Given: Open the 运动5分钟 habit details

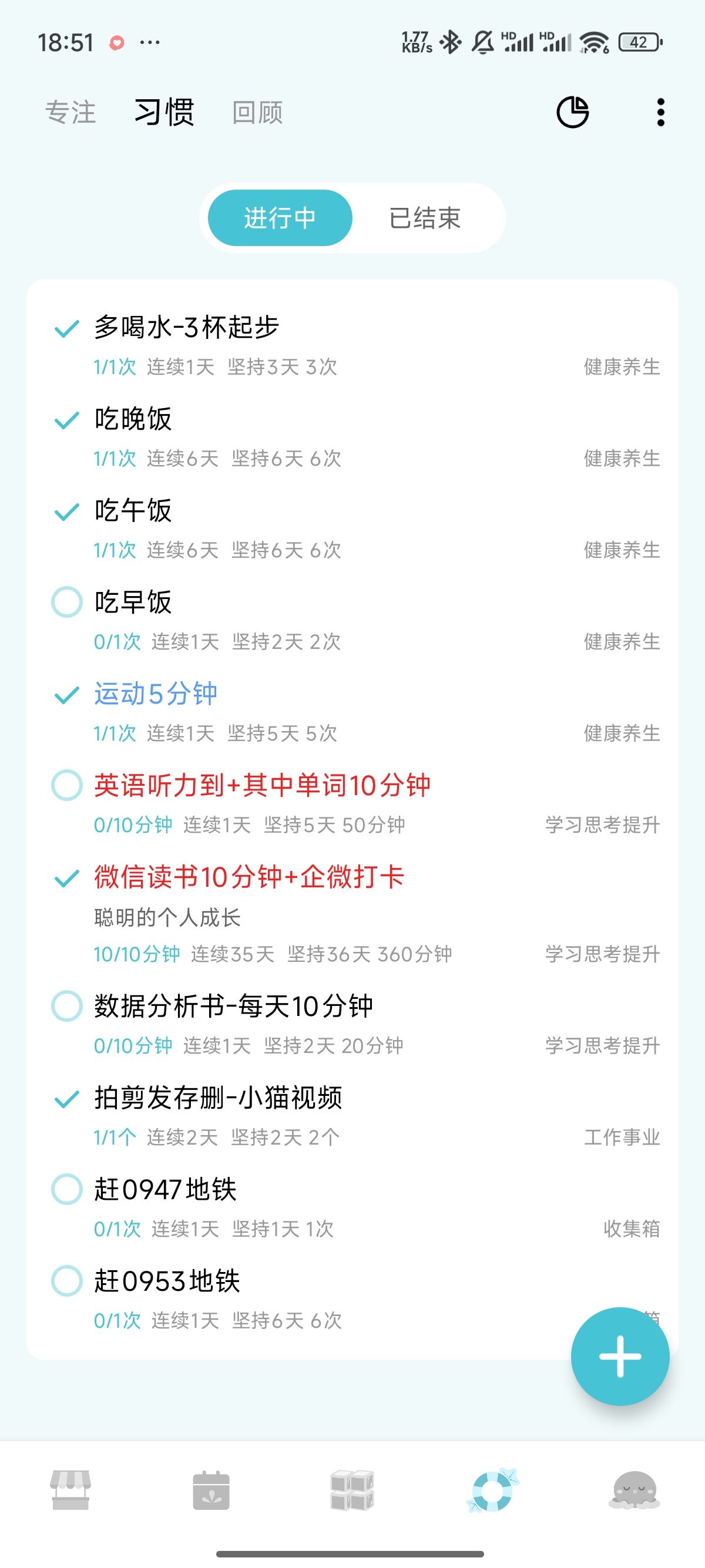Looking at the screenshot, I should (352, 712).
